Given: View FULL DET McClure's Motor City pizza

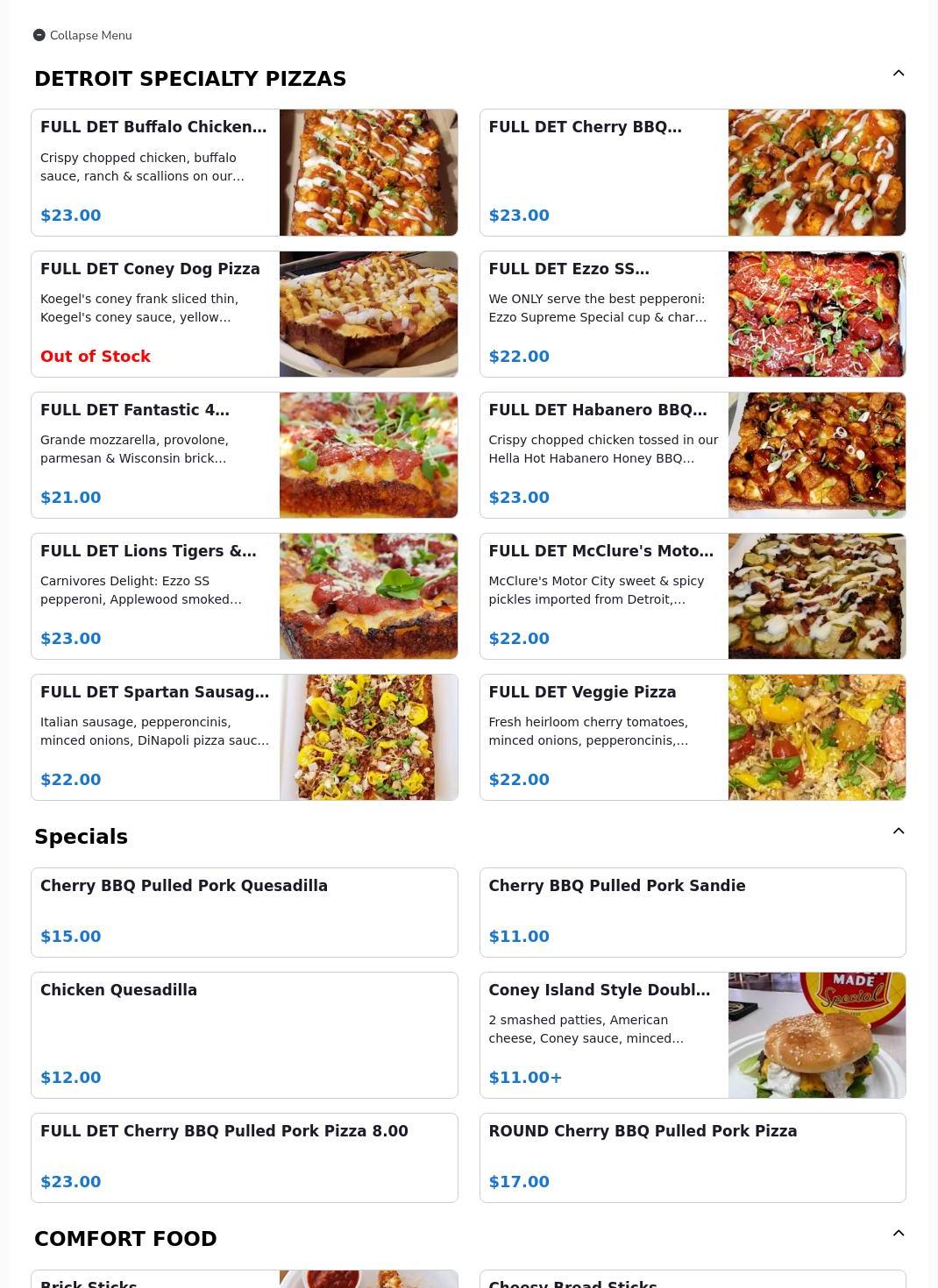Looking at the screenshot, I should coord(692,596).
